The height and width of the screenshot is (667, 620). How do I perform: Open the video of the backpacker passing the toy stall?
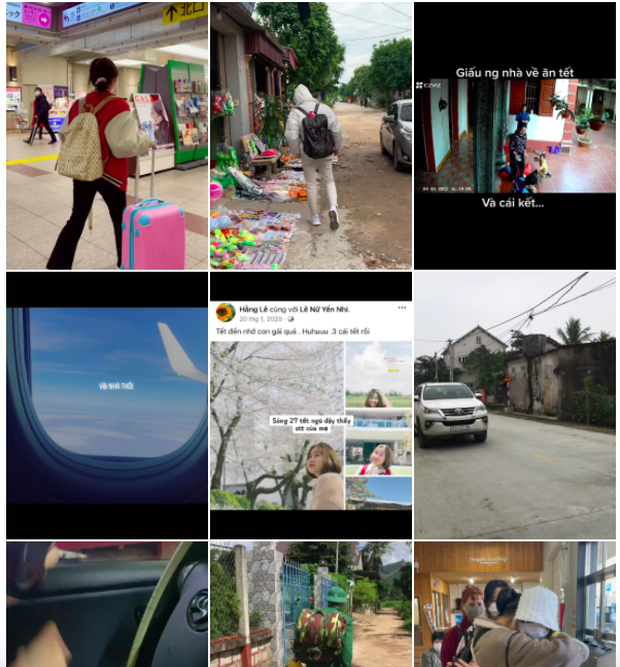pyautogui.click(x=311, y=136)
